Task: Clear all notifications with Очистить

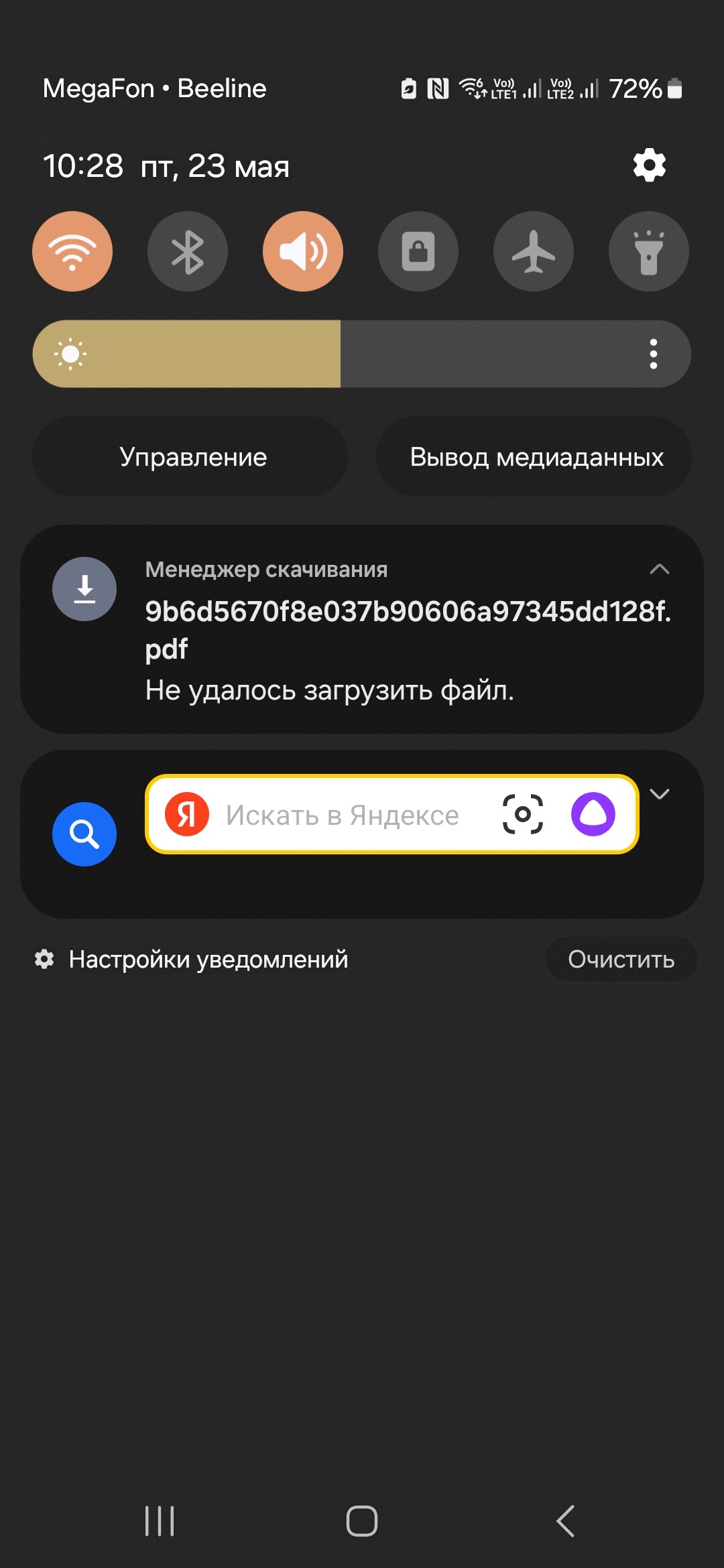Action: [x=621, y=960]
